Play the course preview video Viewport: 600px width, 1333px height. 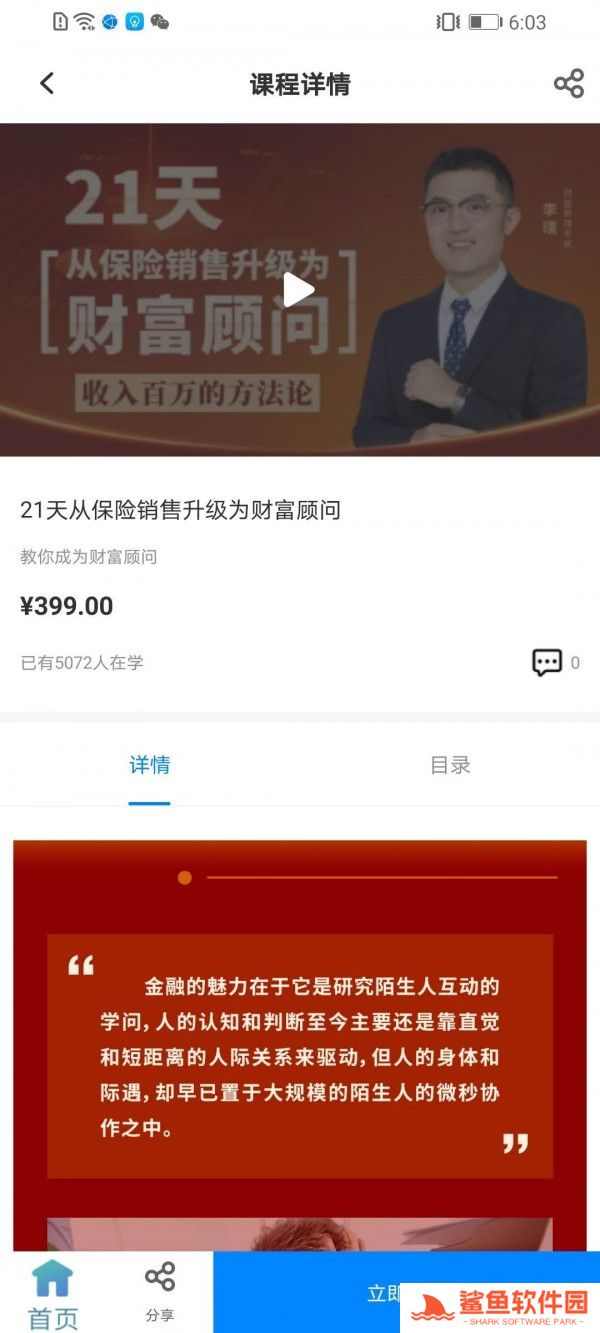tap(298, 290)
